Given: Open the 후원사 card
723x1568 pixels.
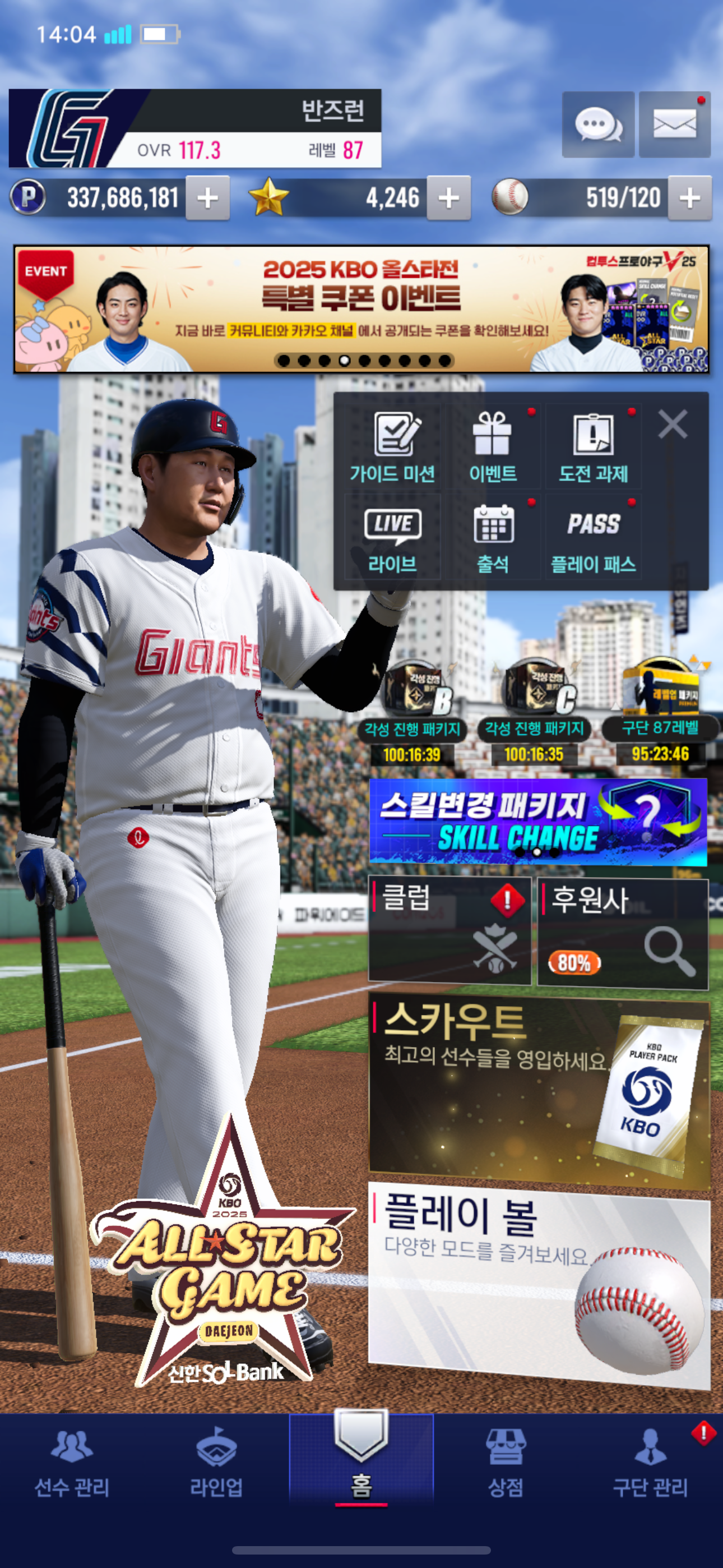Looking at the screenshot, I should coord(623,933).
